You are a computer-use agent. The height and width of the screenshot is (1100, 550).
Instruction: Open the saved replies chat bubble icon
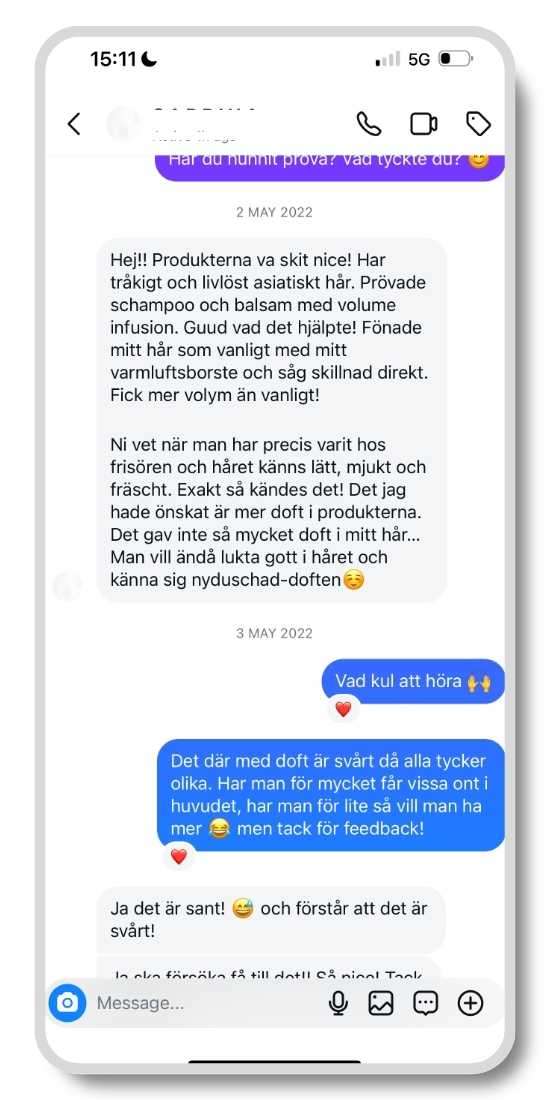pyautogui.click(x=426, y=1003)
